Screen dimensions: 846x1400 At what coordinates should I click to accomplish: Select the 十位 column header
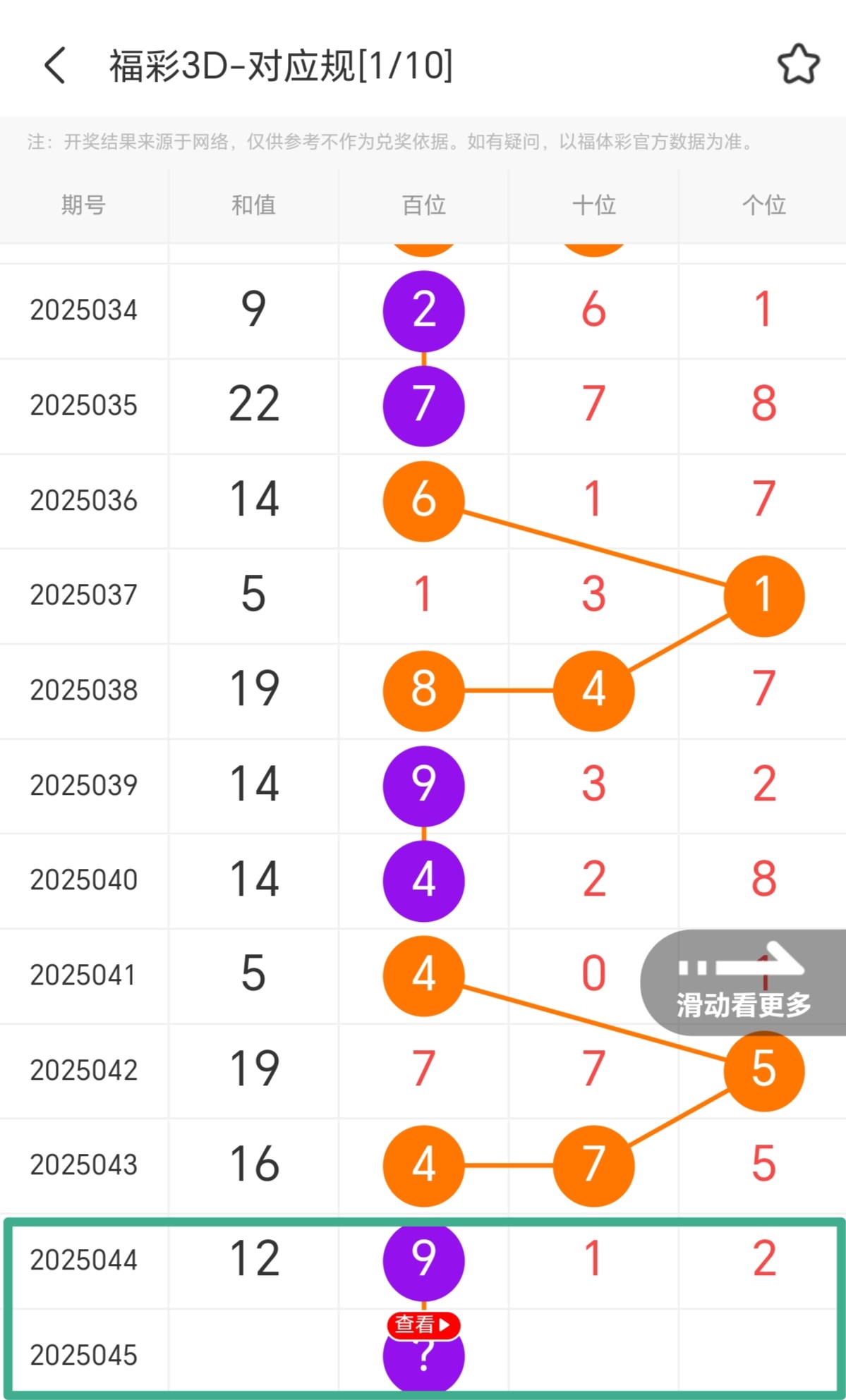coord(593,205)
